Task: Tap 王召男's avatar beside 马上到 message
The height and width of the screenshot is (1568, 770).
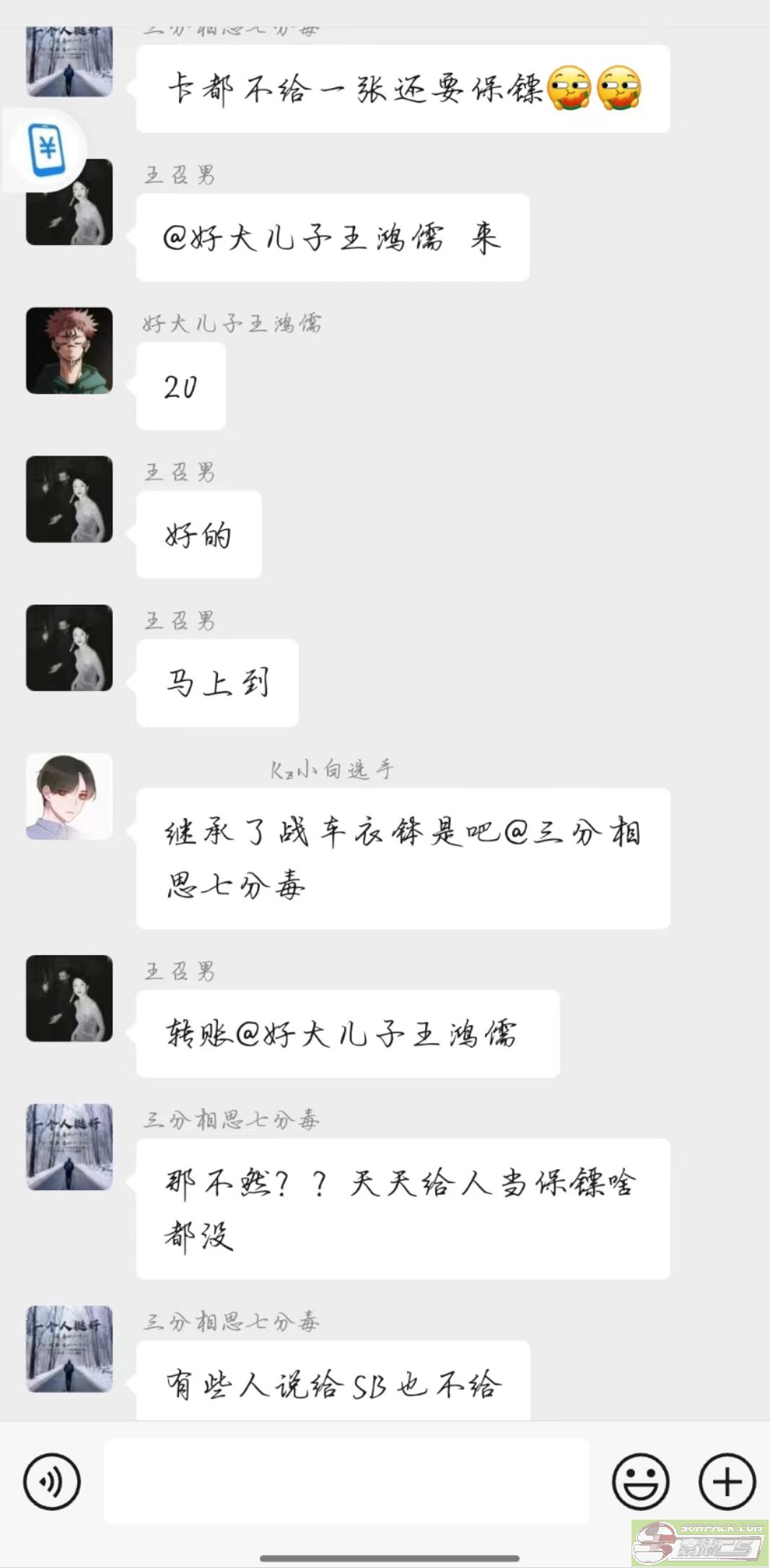Action: tap(69, 648)
